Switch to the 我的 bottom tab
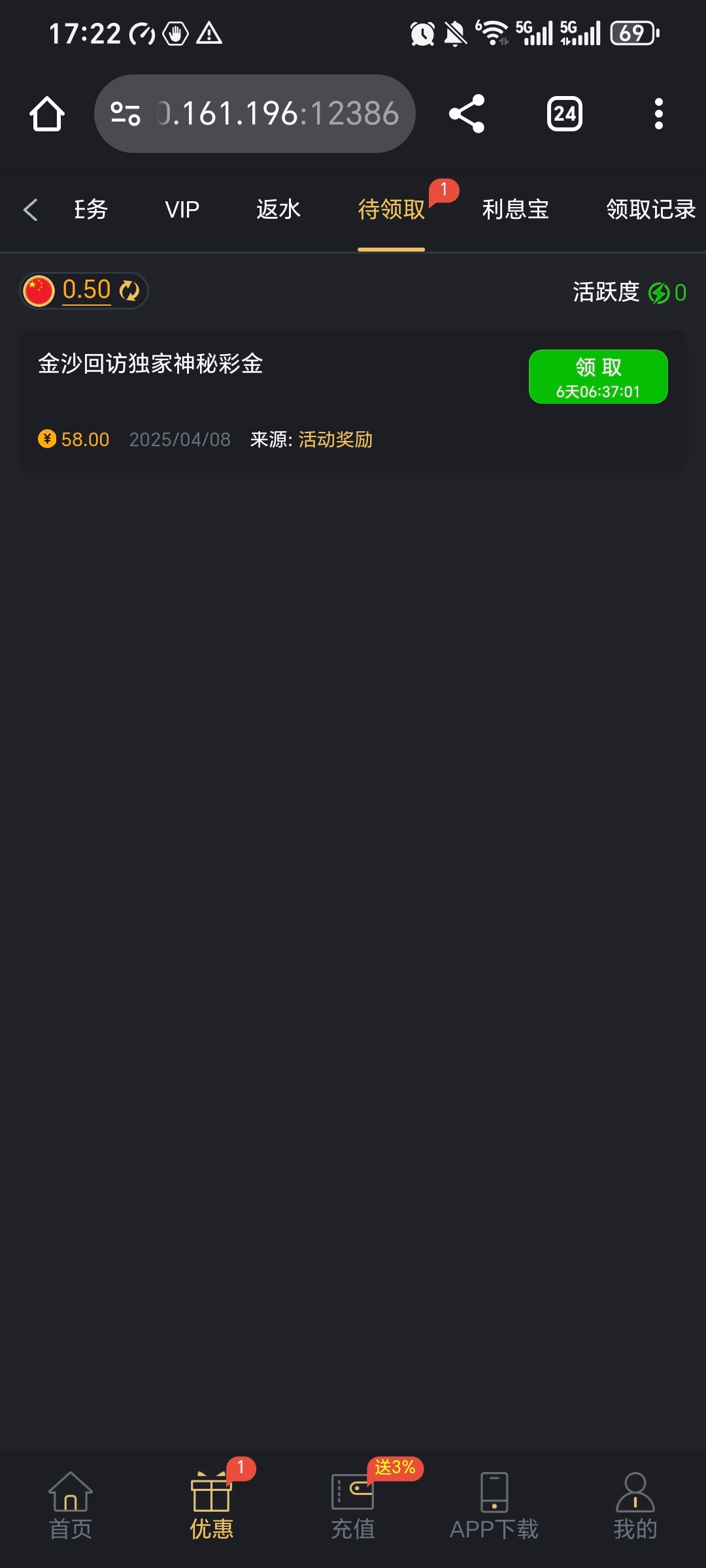Image resolution: width=706 pixels, height=1568 pixels. point(635,1506)
